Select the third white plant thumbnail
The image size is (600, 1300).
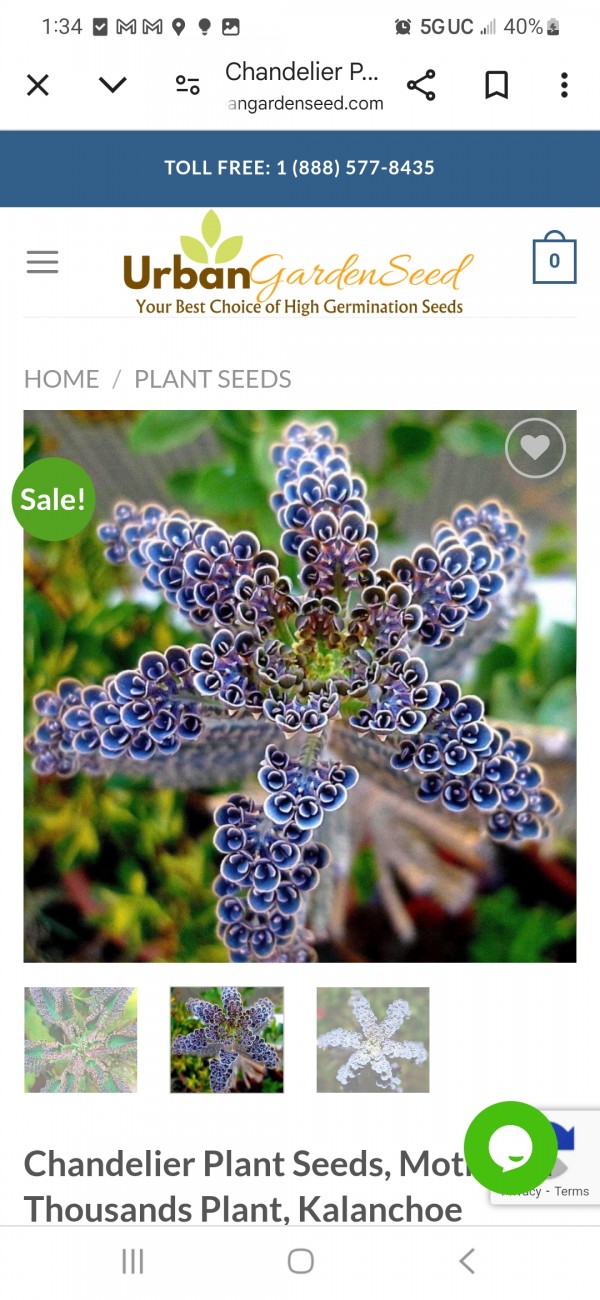(373, 1040)
